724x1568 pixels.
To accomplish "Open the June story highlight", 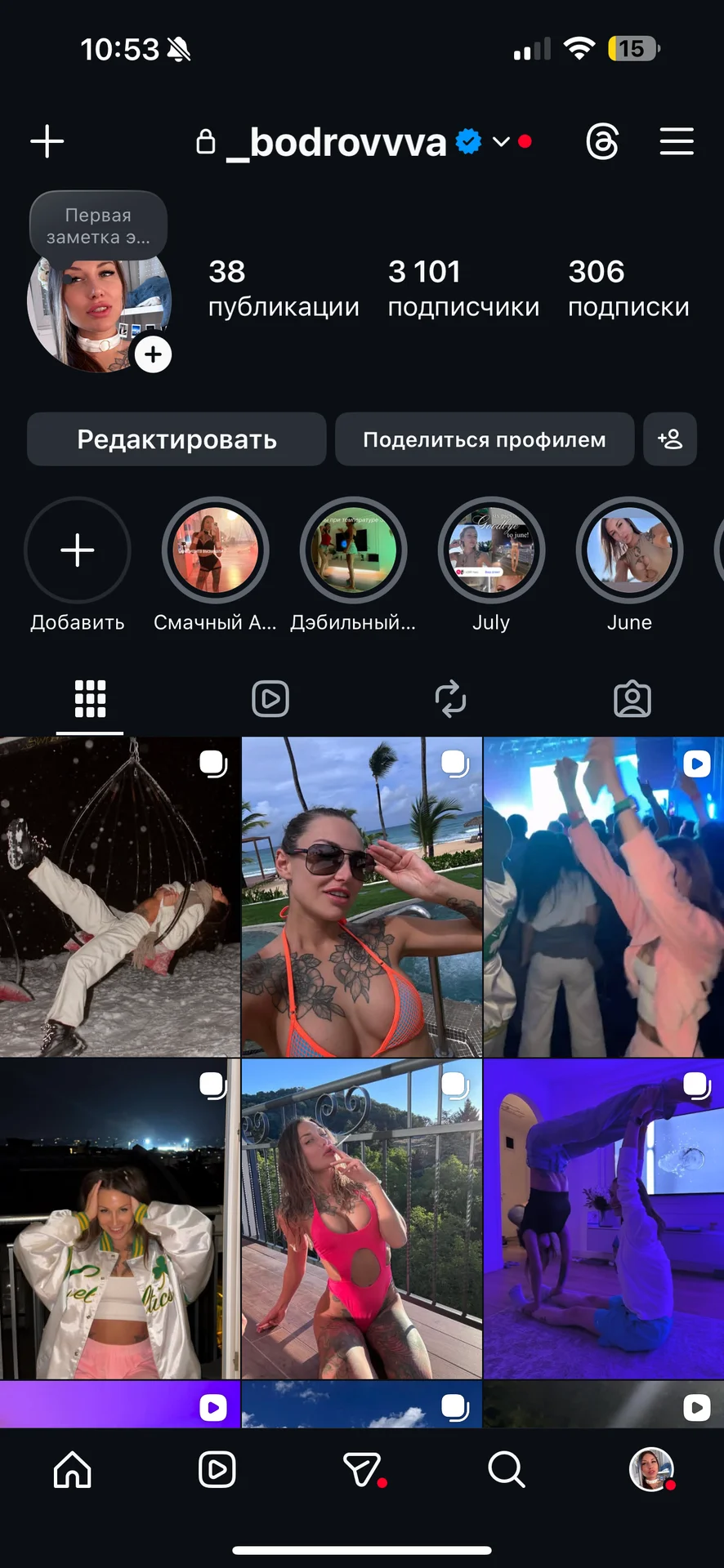I will (629, 550).
